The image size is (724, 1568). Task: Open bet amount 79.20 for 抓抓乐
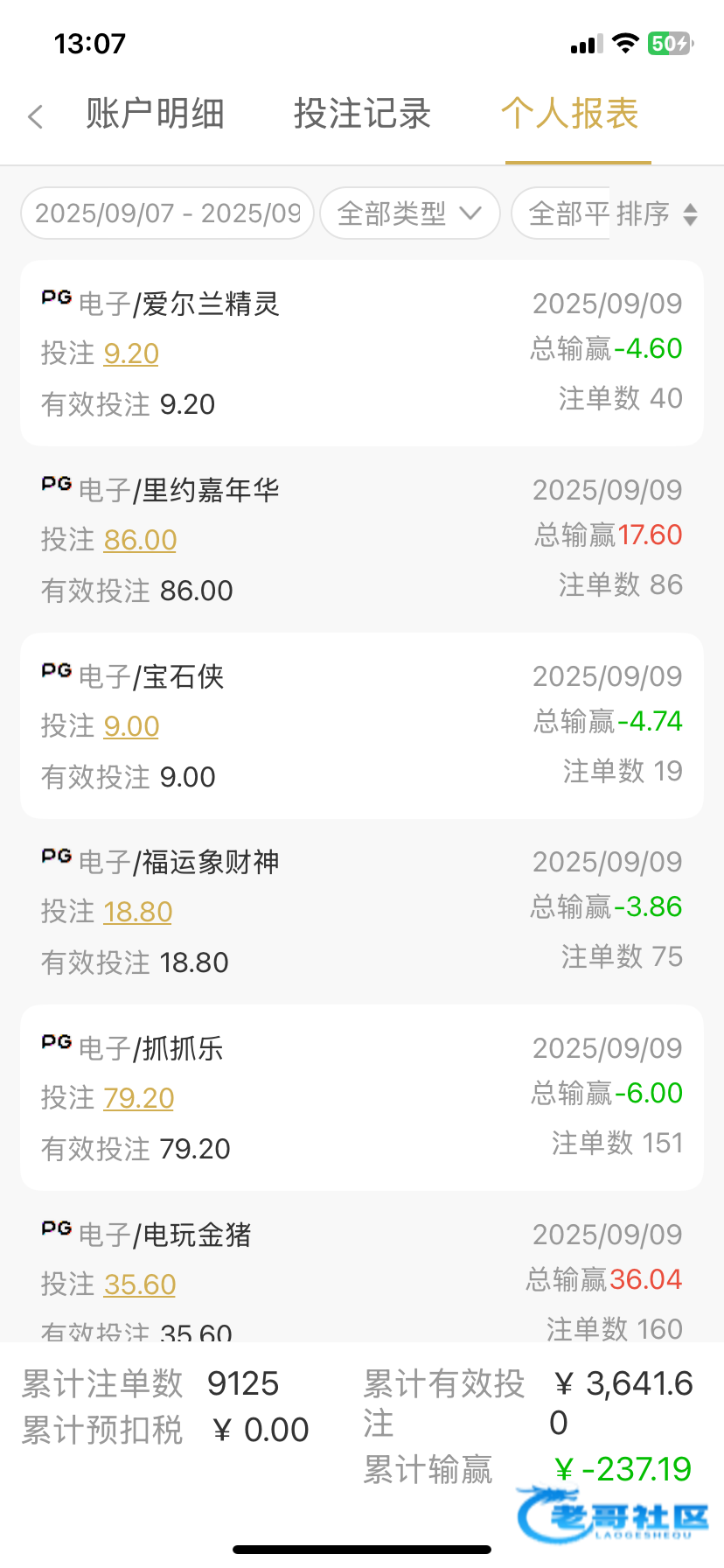click(x=138, y=1098)
